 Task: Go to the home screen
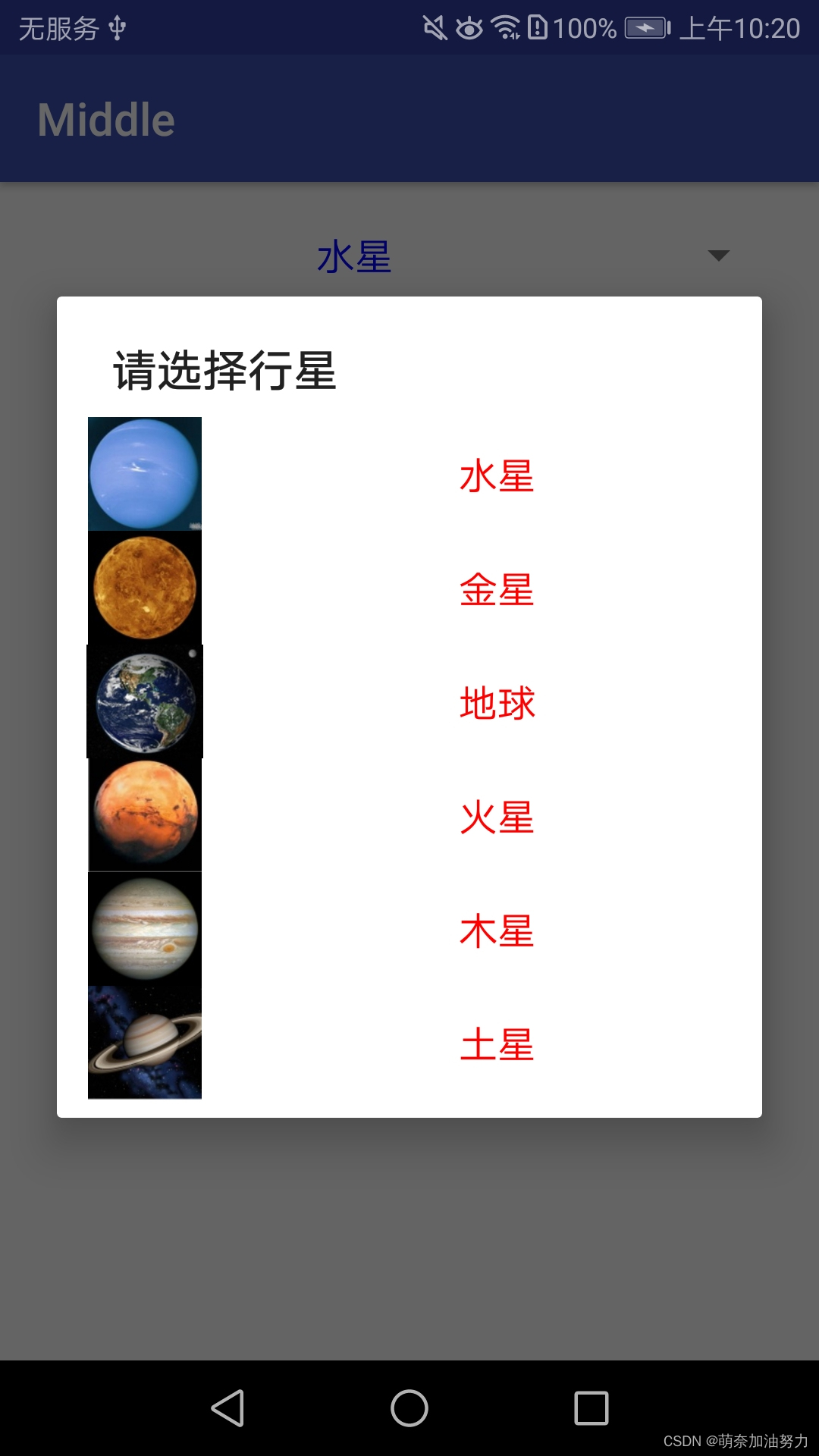[x=409, y=1408]
